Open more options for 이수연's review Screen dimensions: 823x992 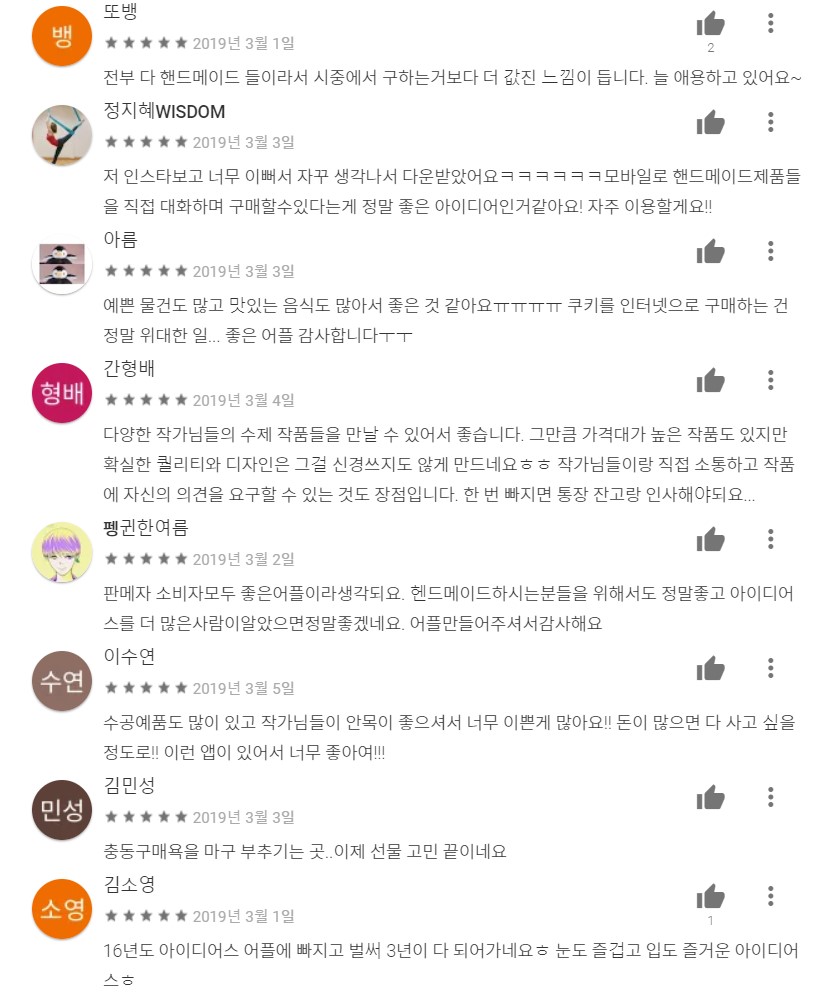[x=770, y=667]
